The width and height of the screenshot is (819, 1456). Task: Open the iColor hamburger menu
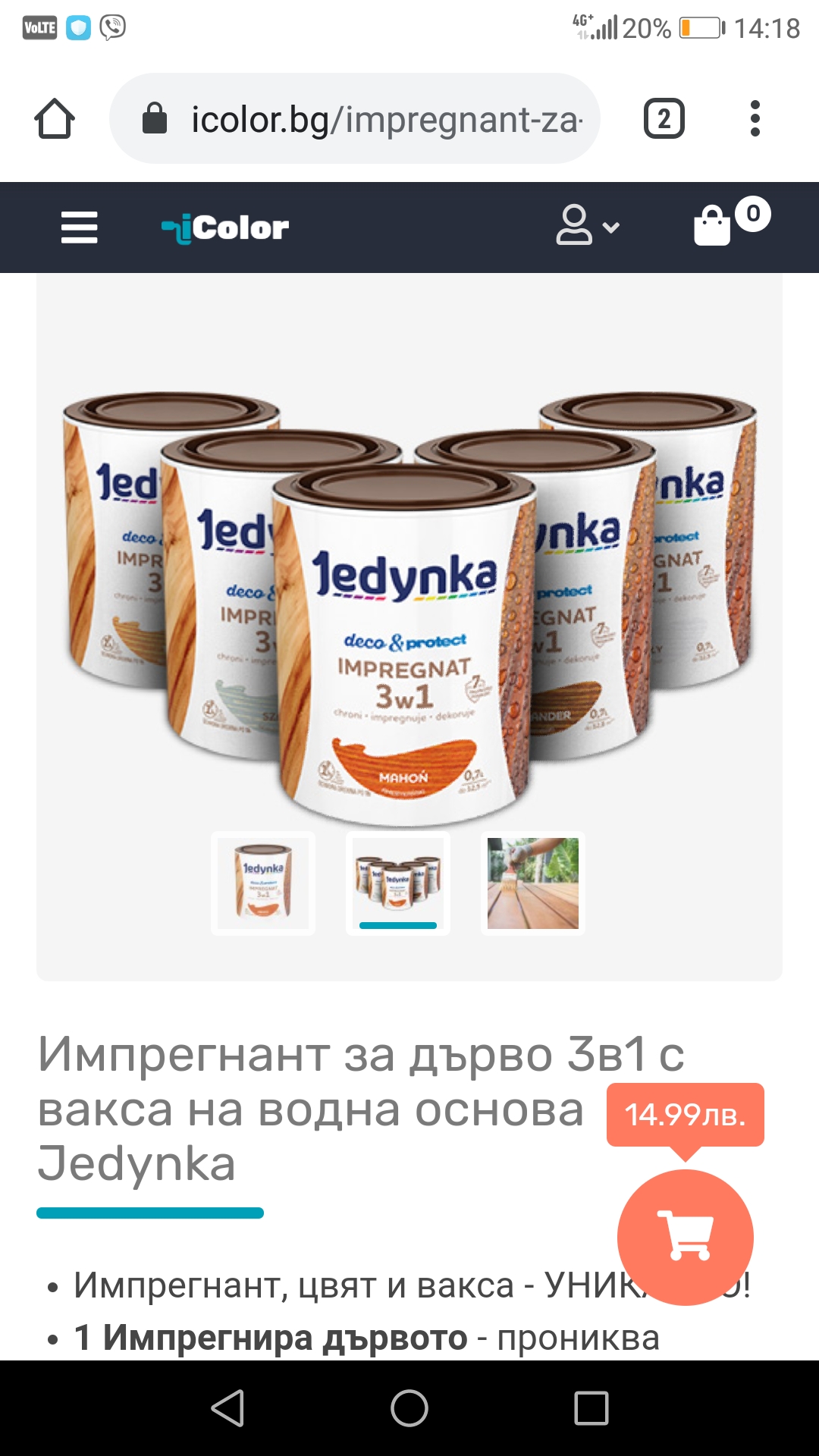(x=80, y=227)
